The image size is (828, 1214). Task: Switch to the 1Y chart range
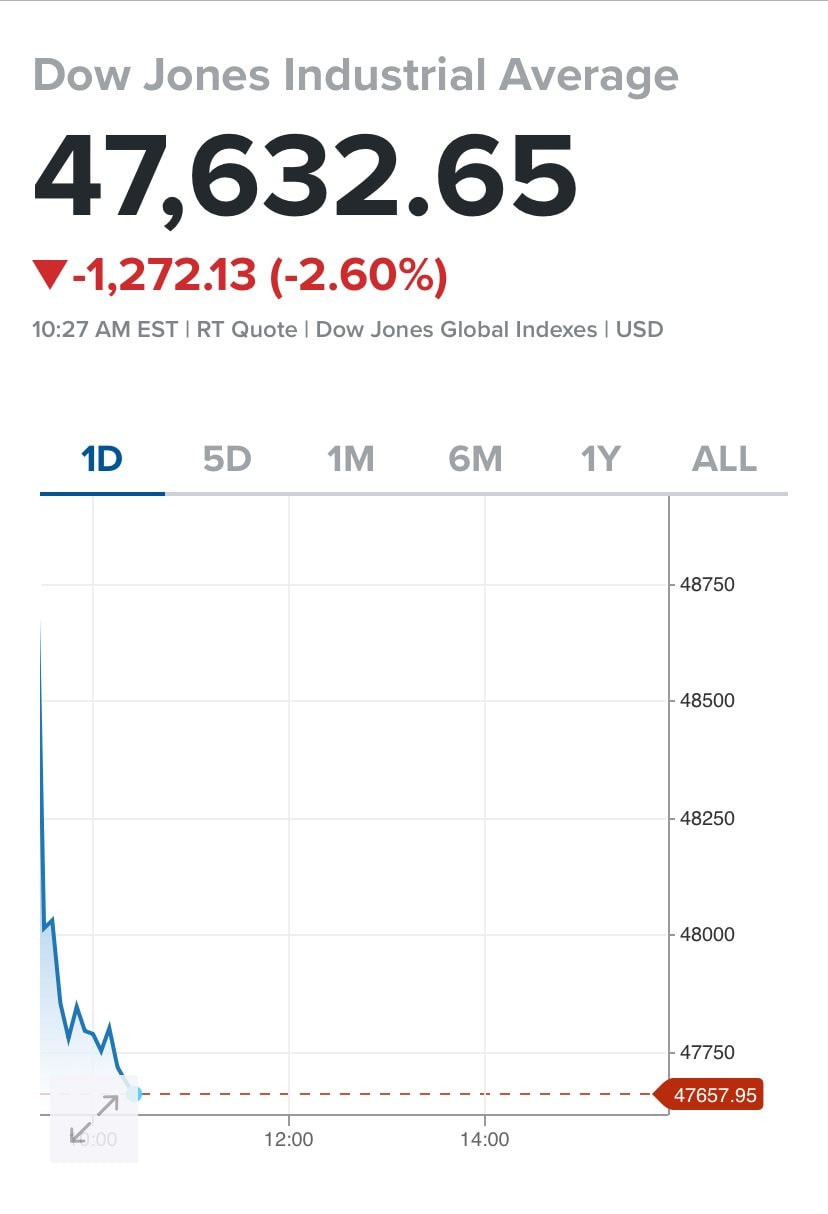coord(601,459)
